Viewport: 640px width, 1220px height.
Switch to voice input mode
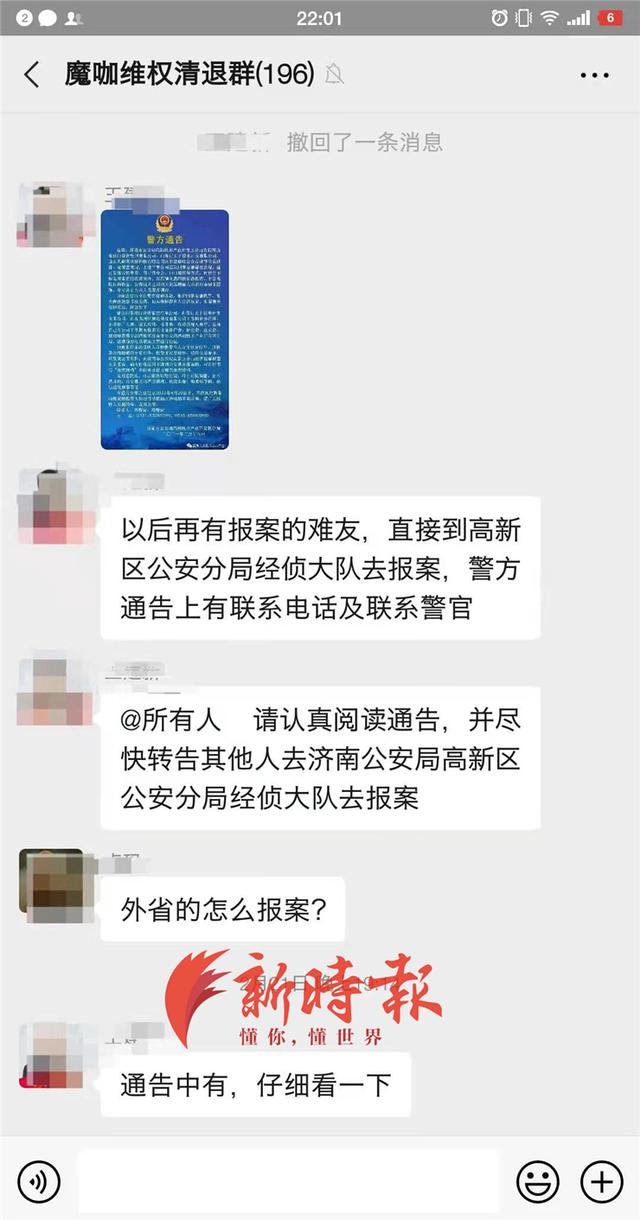tap(39, 1182)
